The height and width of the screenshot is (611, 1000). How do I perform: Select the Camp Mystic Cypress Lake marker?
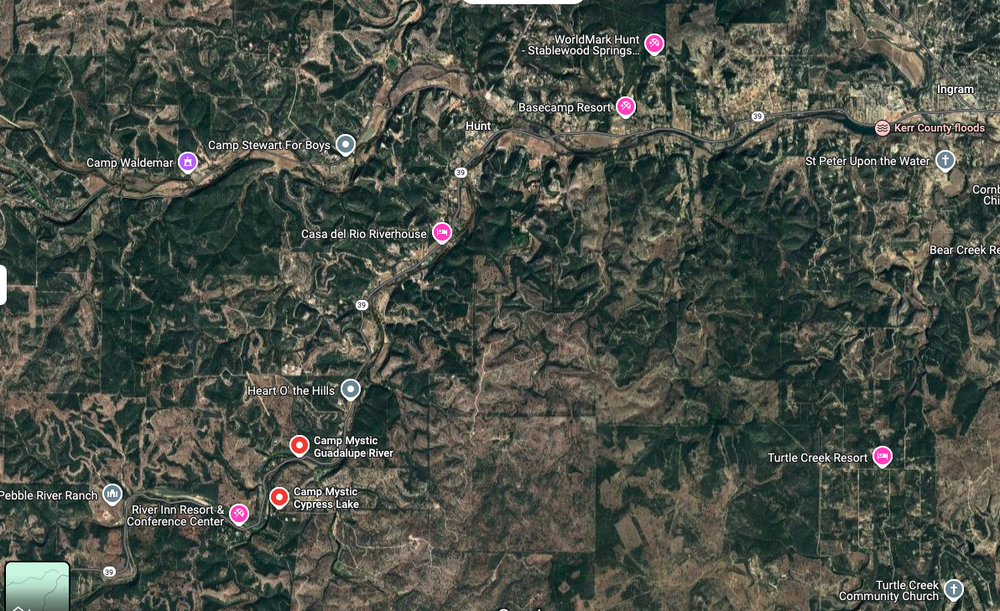tap(279, 496)
